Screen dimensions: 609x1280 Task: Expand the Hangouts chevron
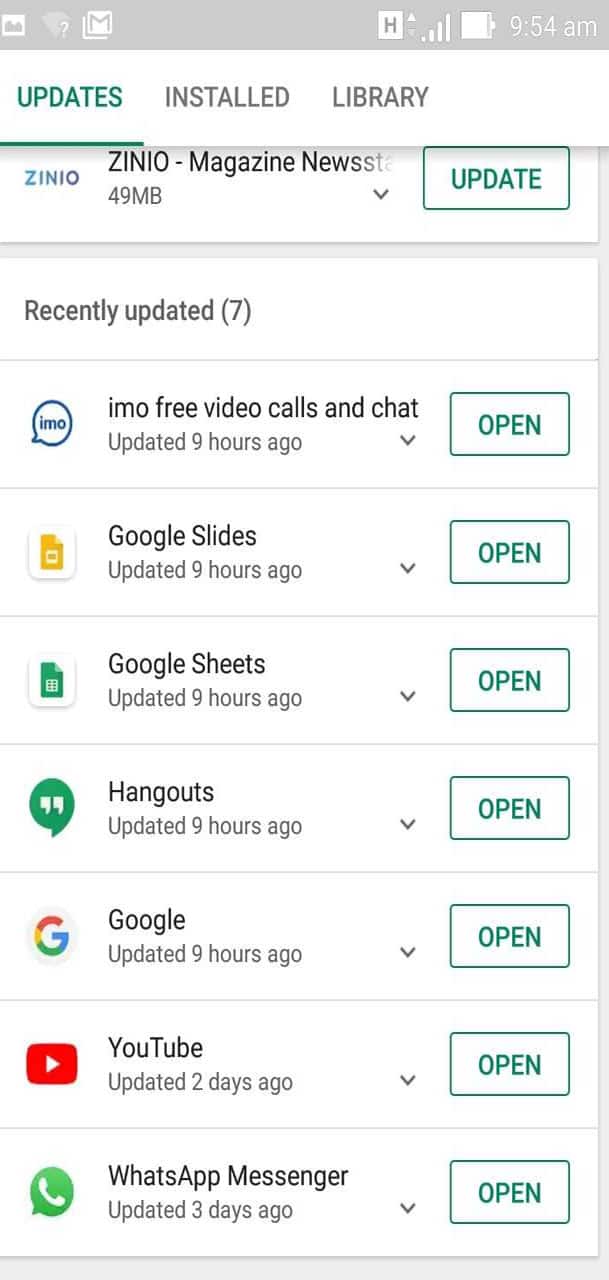pyautogui.click(x=407, y=824)
